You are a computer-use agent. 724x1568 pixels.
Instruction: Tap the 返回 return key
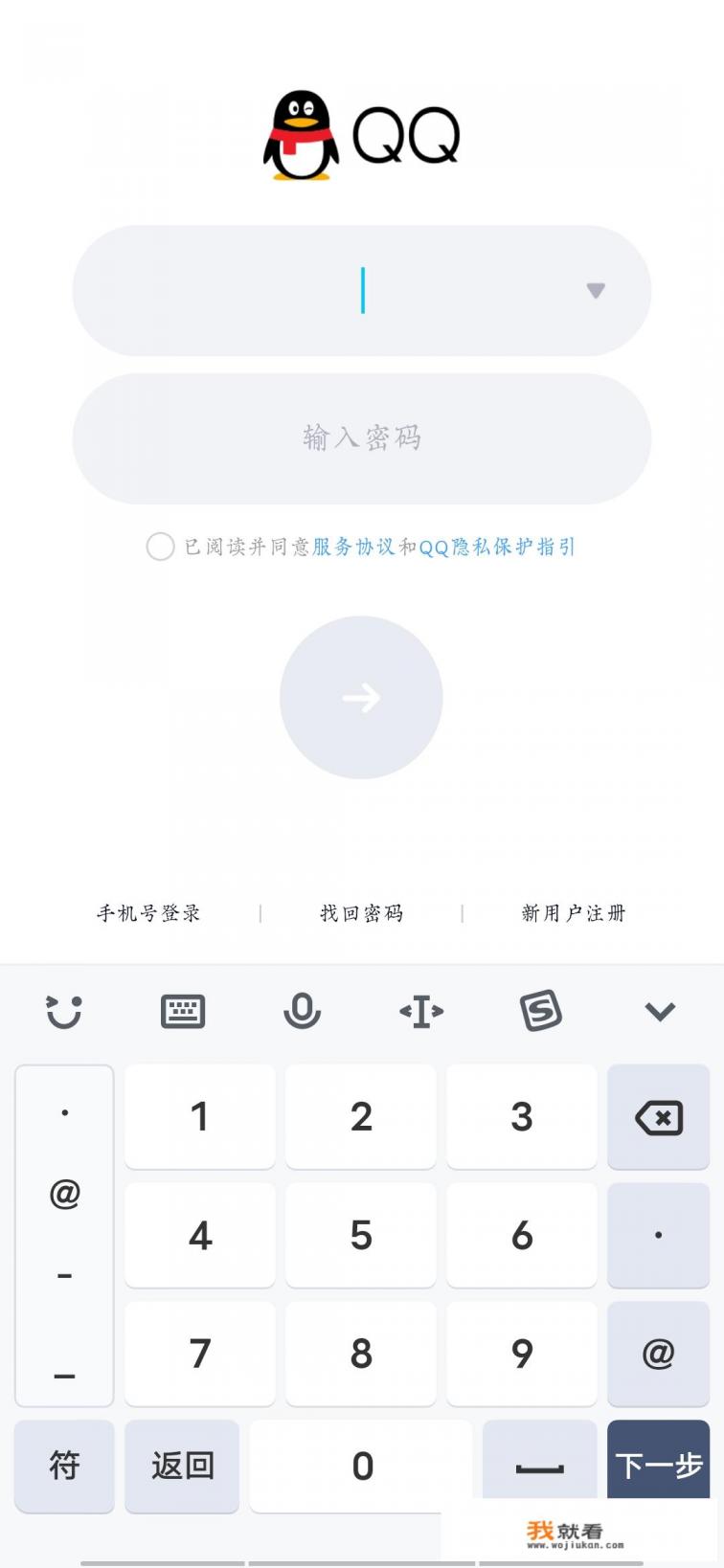pos(182,1466)
